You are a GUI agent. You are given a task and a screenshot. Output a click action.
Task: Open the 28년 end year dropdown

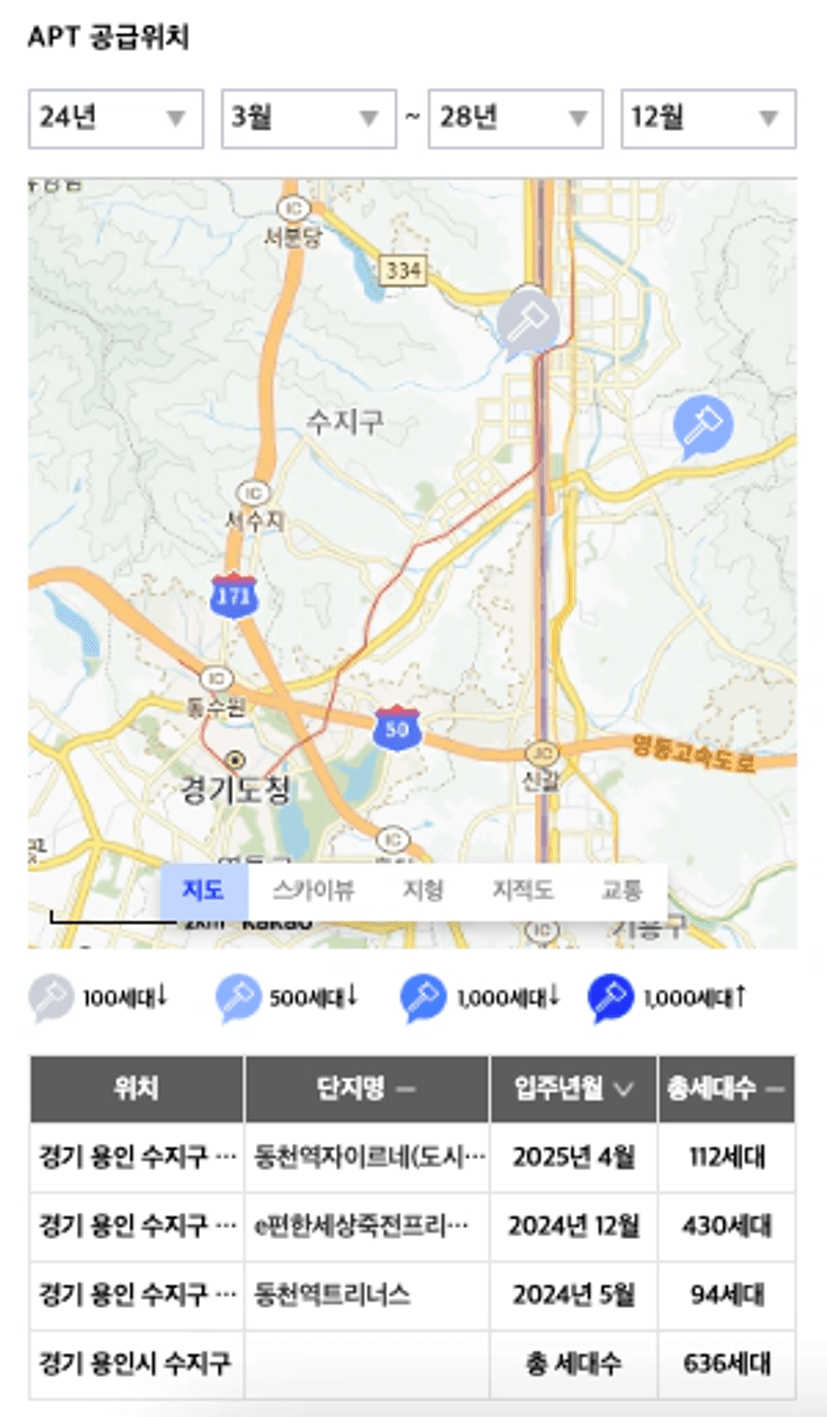tap(516, 119)
